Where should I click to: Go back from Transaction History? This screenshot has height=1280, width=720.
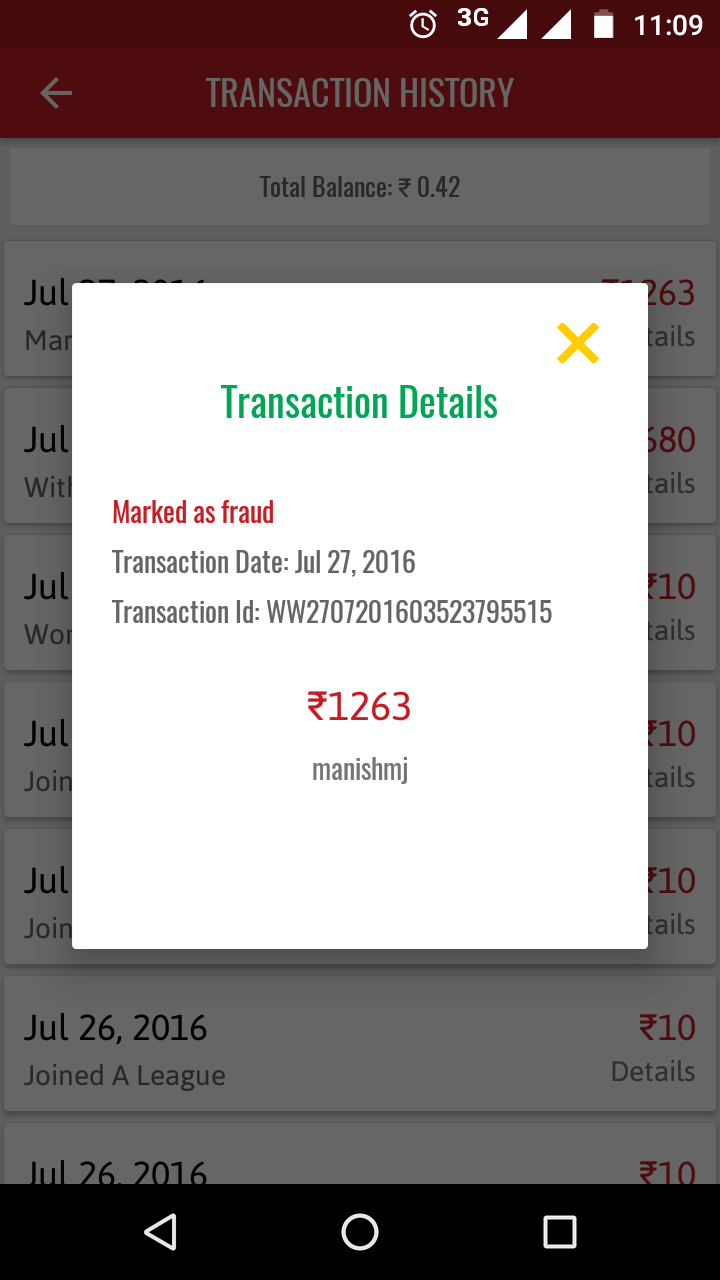tap(56, 94)
